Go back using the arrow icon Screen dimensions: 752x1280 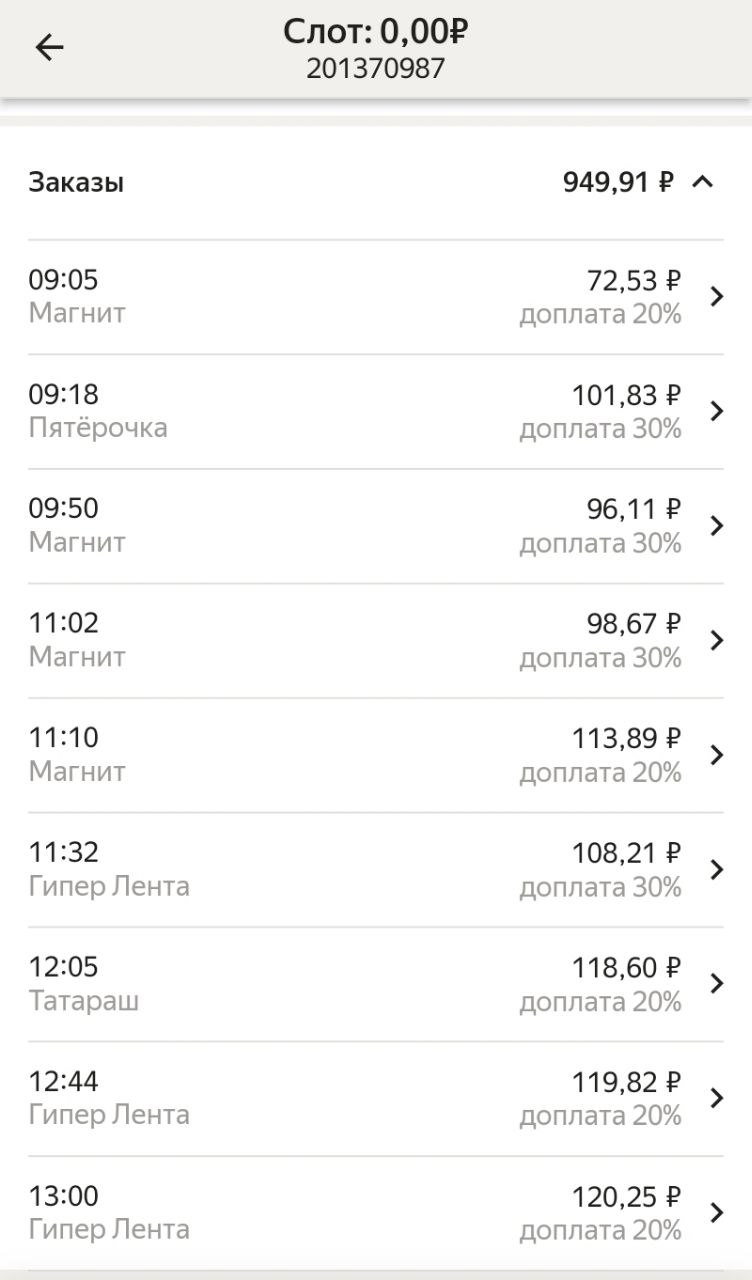[x=49, y=47]
